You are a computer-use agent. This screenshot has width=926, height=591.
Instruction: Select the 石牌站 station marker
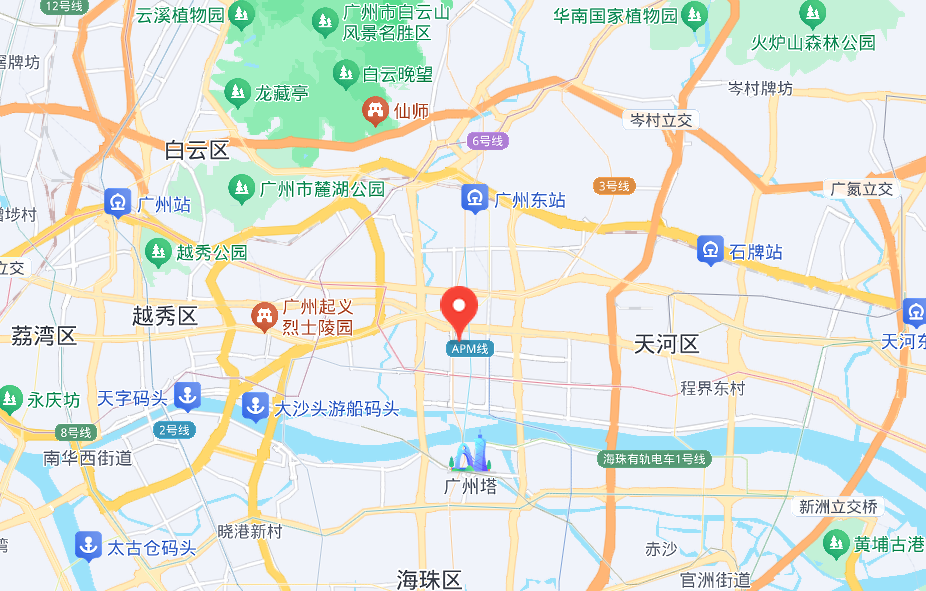tap(710, 250)
